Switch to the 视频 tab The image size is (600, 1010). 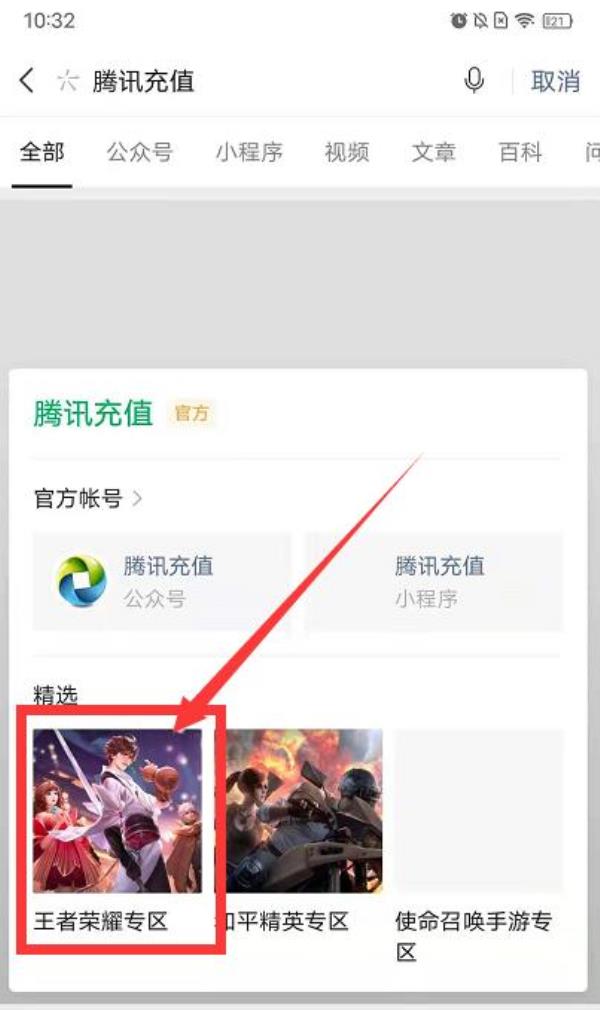coord(347,152)
